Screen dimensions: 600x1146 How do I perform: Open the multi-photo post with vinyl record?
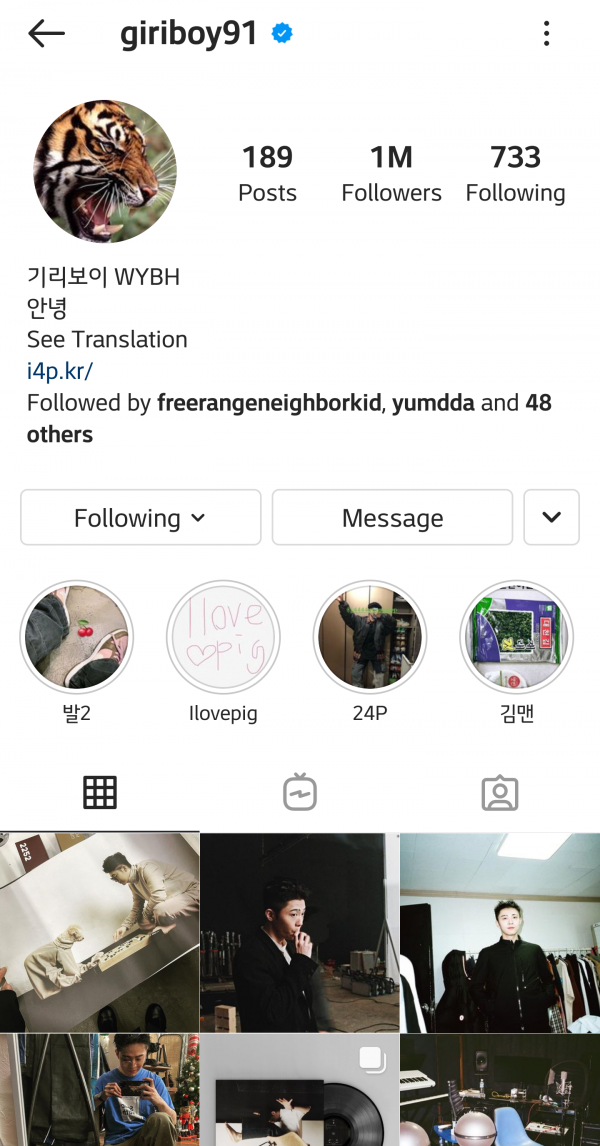coord(300,1091)
